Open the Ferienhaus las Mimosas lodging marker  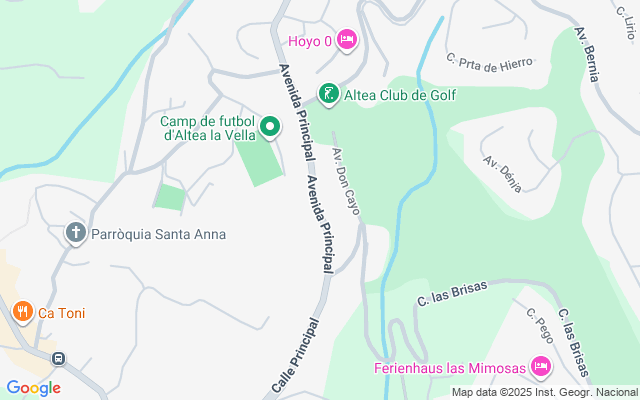click(541, 367)
